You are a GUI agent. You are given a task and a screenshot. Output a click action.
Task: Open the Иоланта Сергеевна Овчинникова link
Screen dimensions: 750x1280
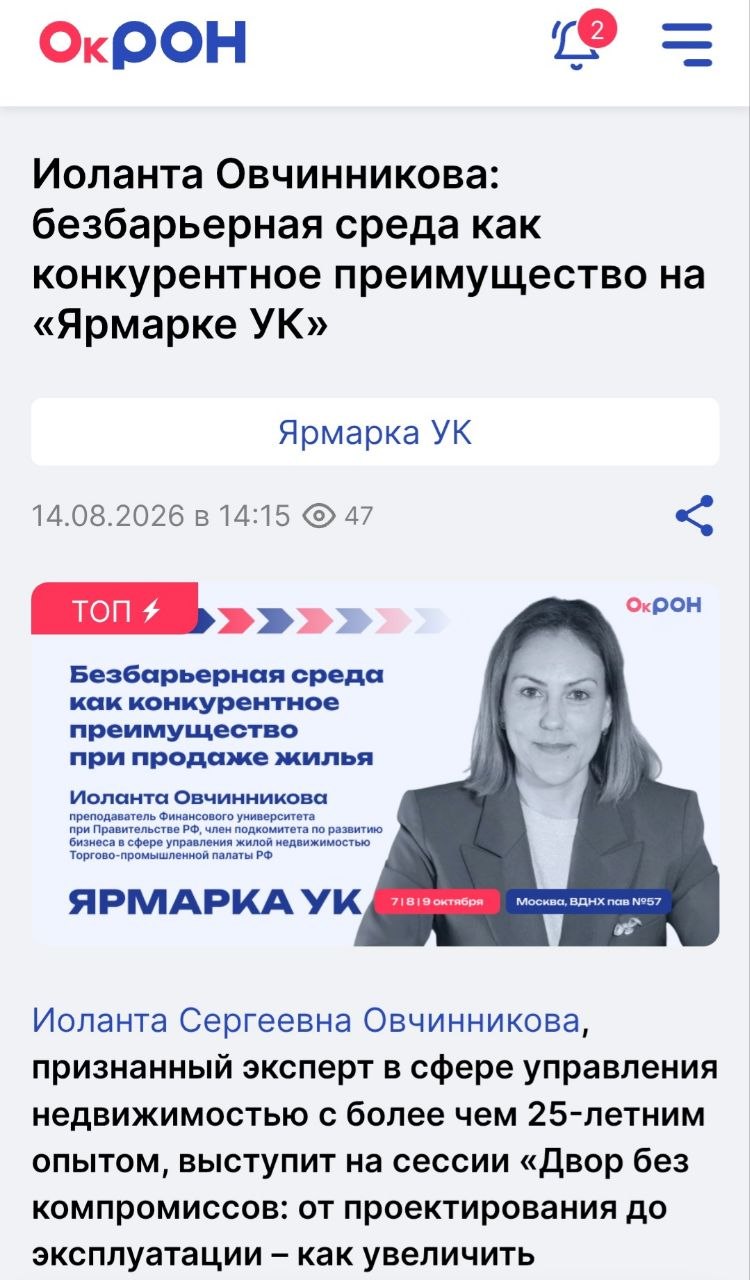306,1020
